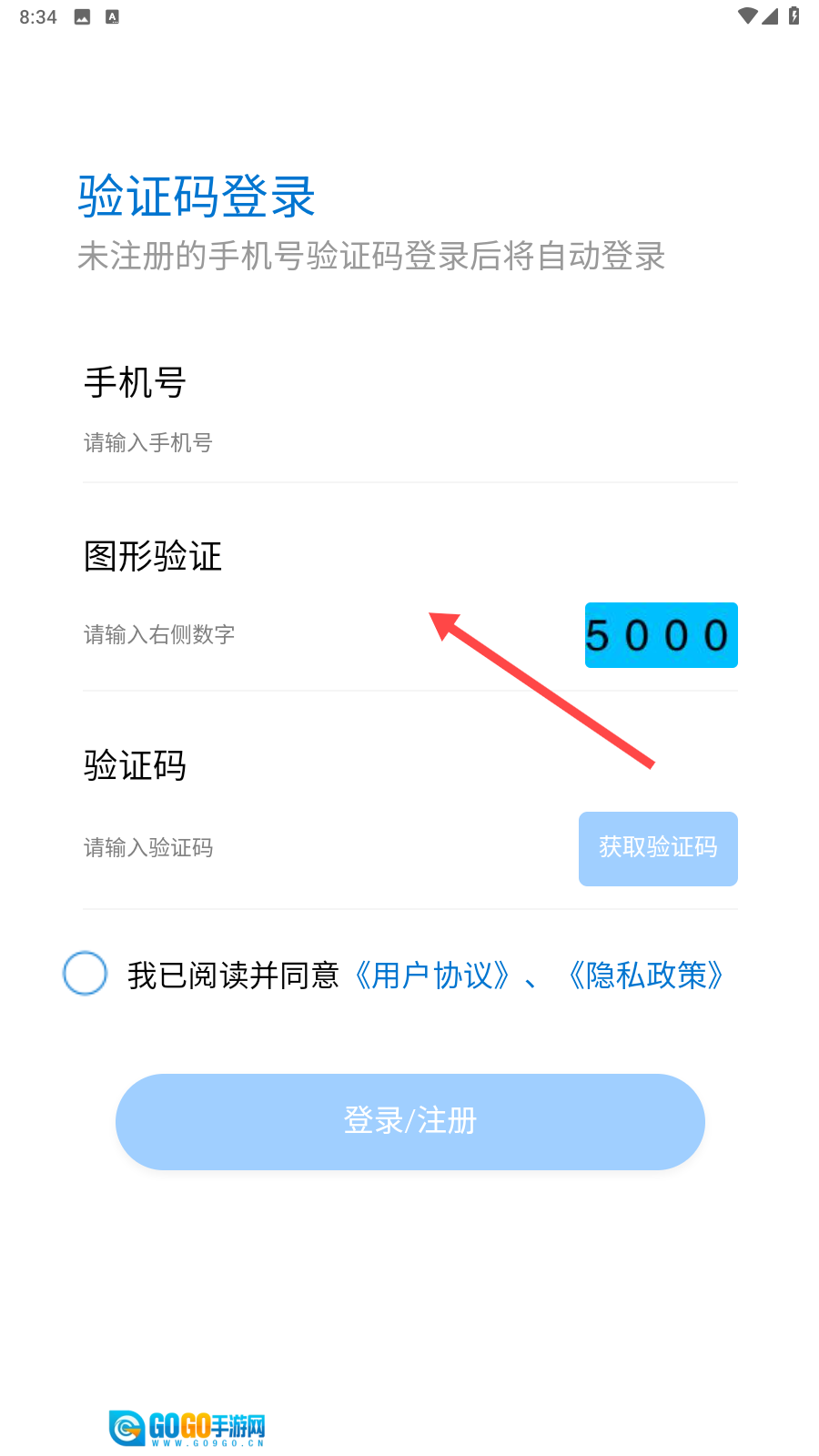Tap the 登录/注册 button
The width and height of the screenshot is (819, 1456).
point(410,1121)
